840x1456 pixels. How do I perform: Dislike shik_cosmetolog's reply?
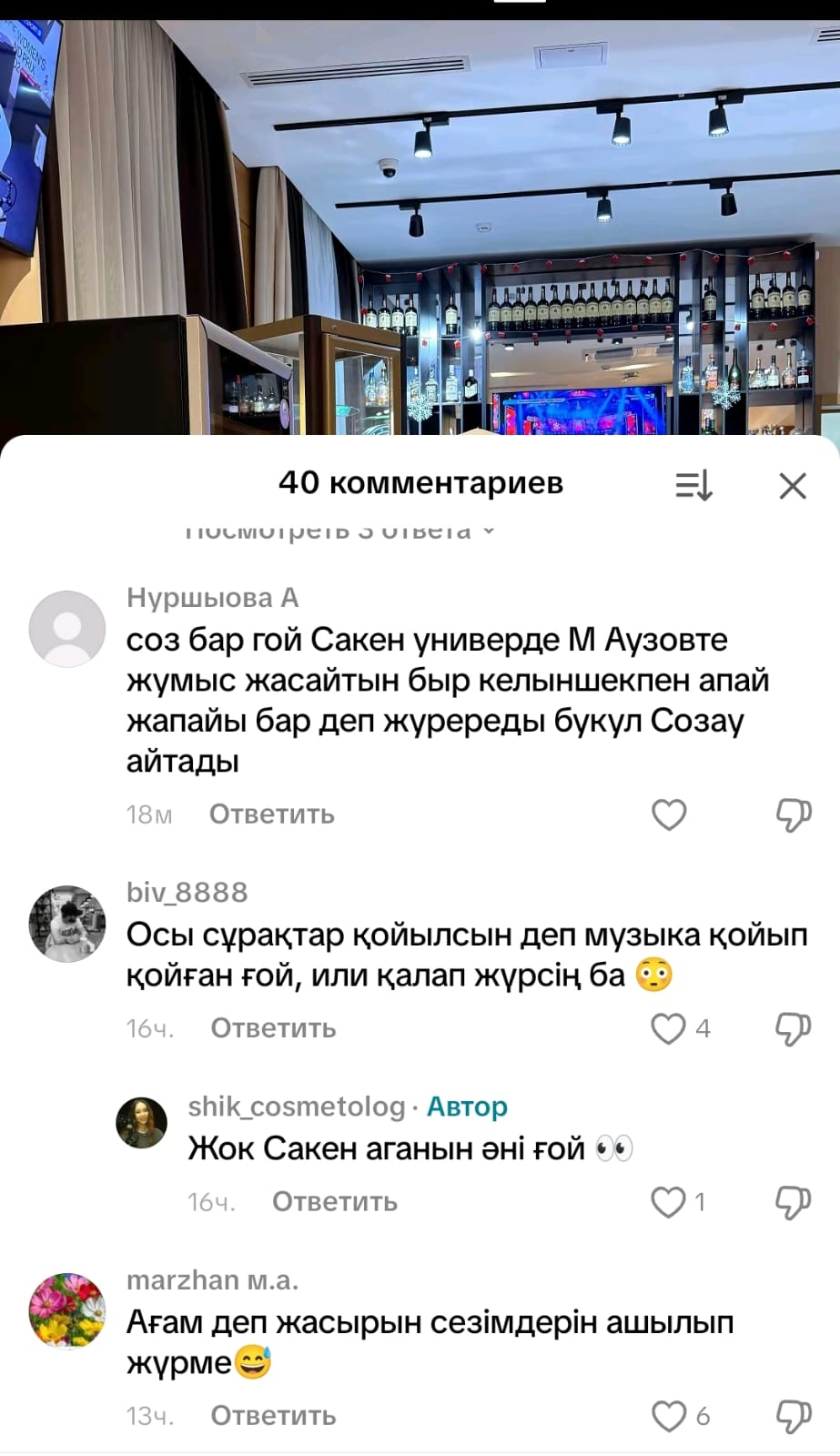[793, 1202]
